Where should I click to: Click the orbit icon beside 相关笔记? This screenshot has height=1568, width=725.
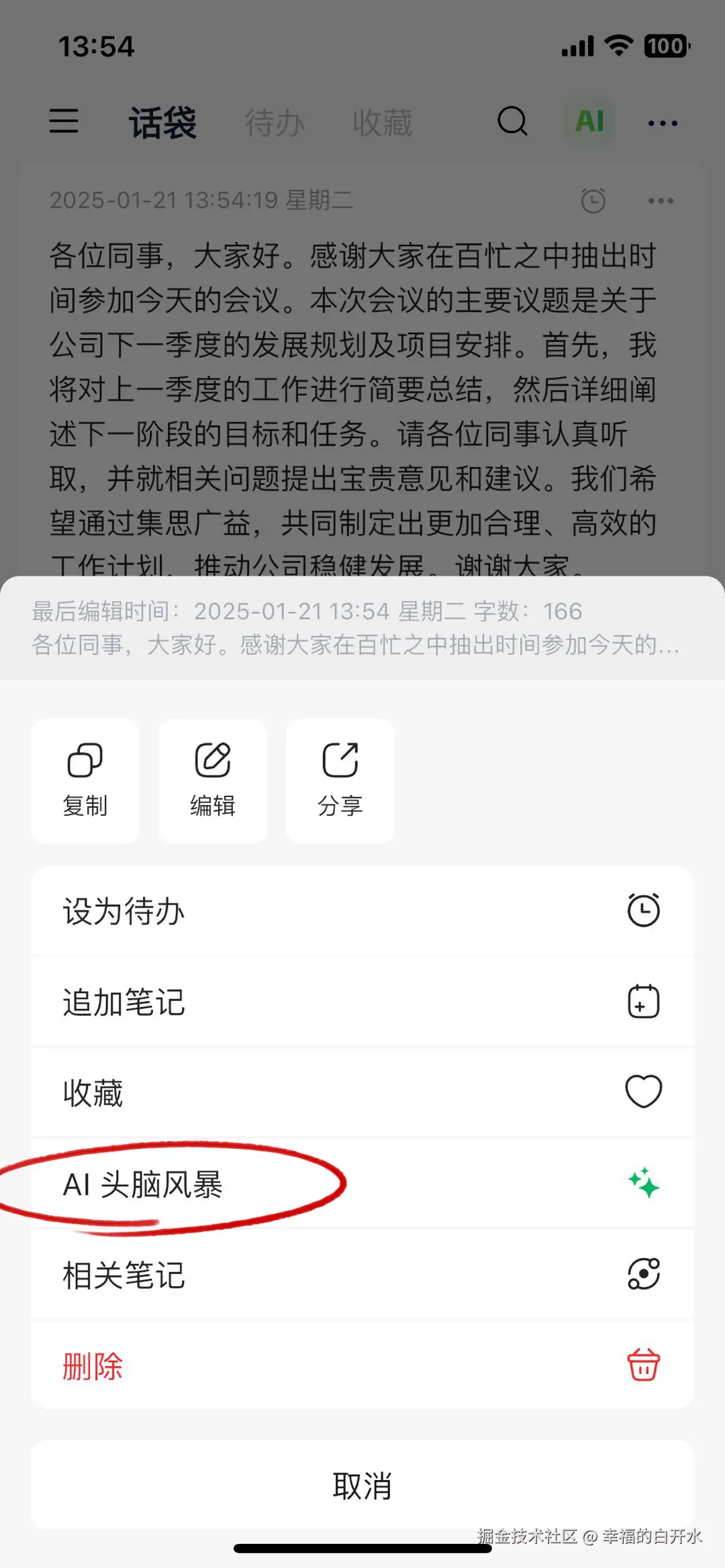tap(644, 1273)
